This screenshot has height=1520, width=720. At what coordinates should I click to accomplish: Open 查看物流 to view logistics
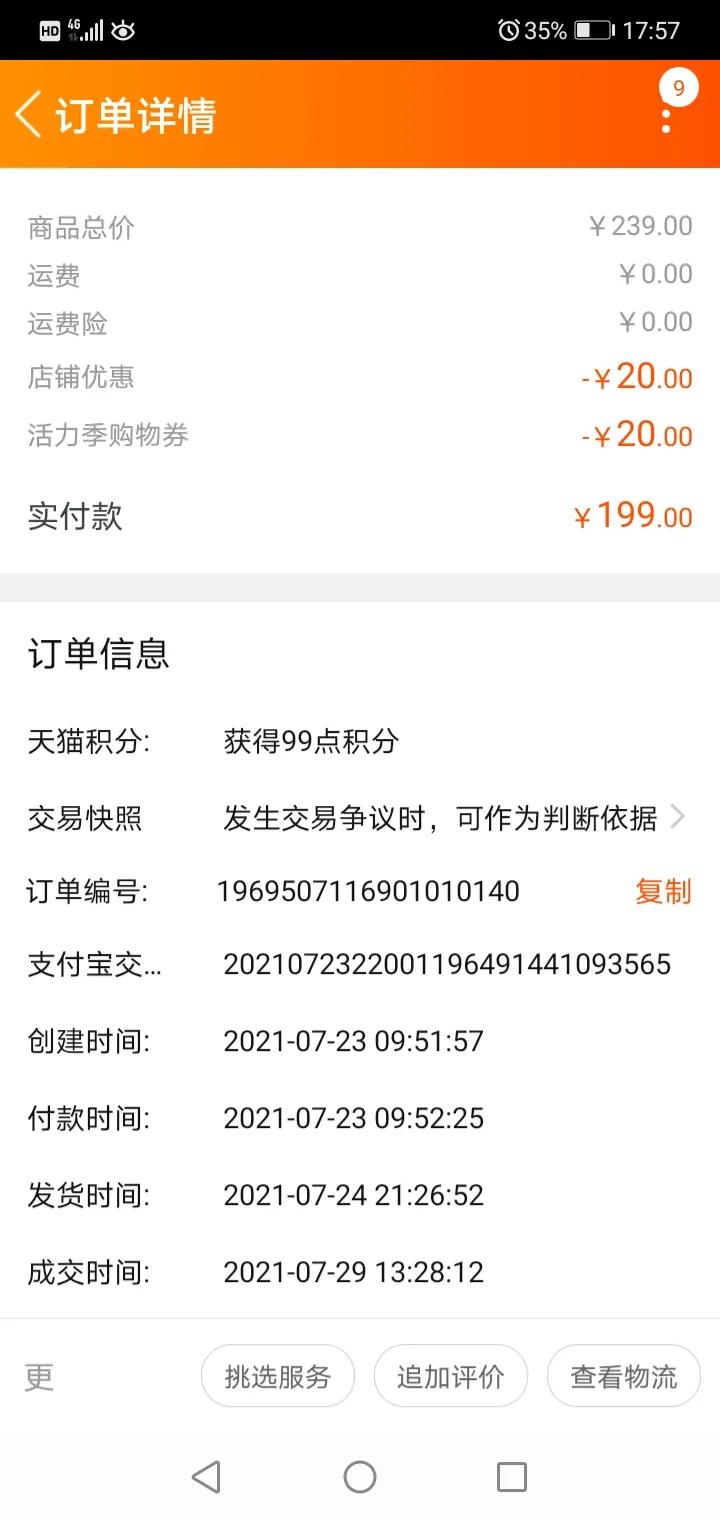(x=623, y=1376)
